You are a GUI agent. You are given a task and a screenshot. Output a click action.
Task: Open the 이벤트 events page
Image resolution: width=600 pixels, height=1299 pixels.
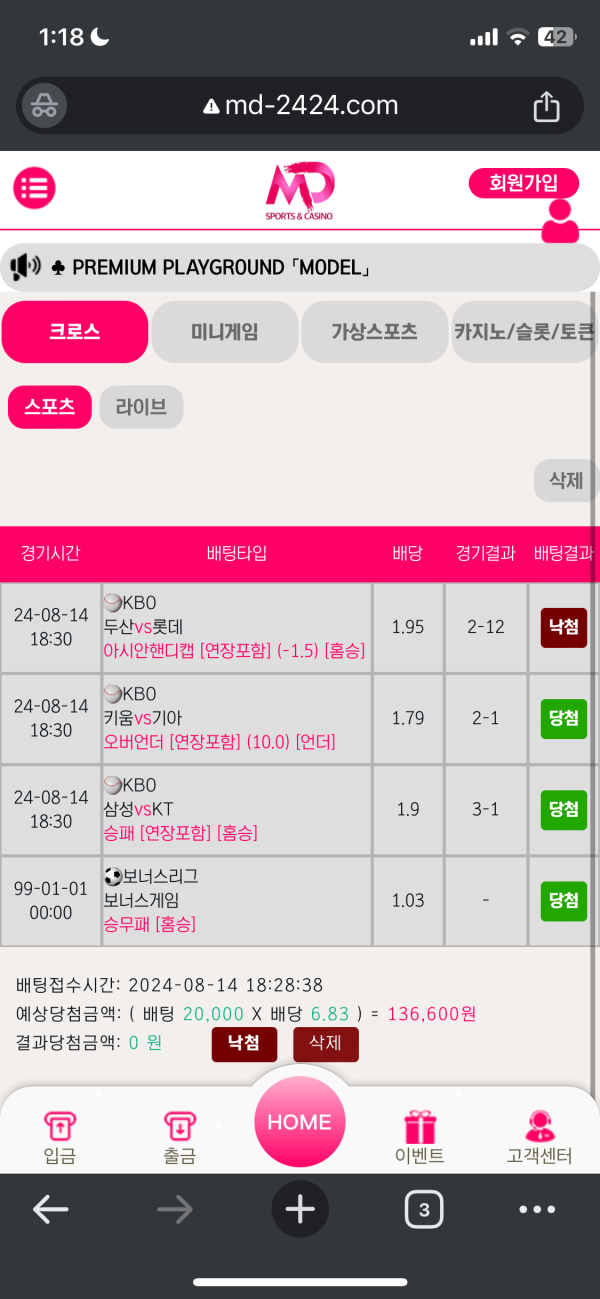click(420, 1137)
